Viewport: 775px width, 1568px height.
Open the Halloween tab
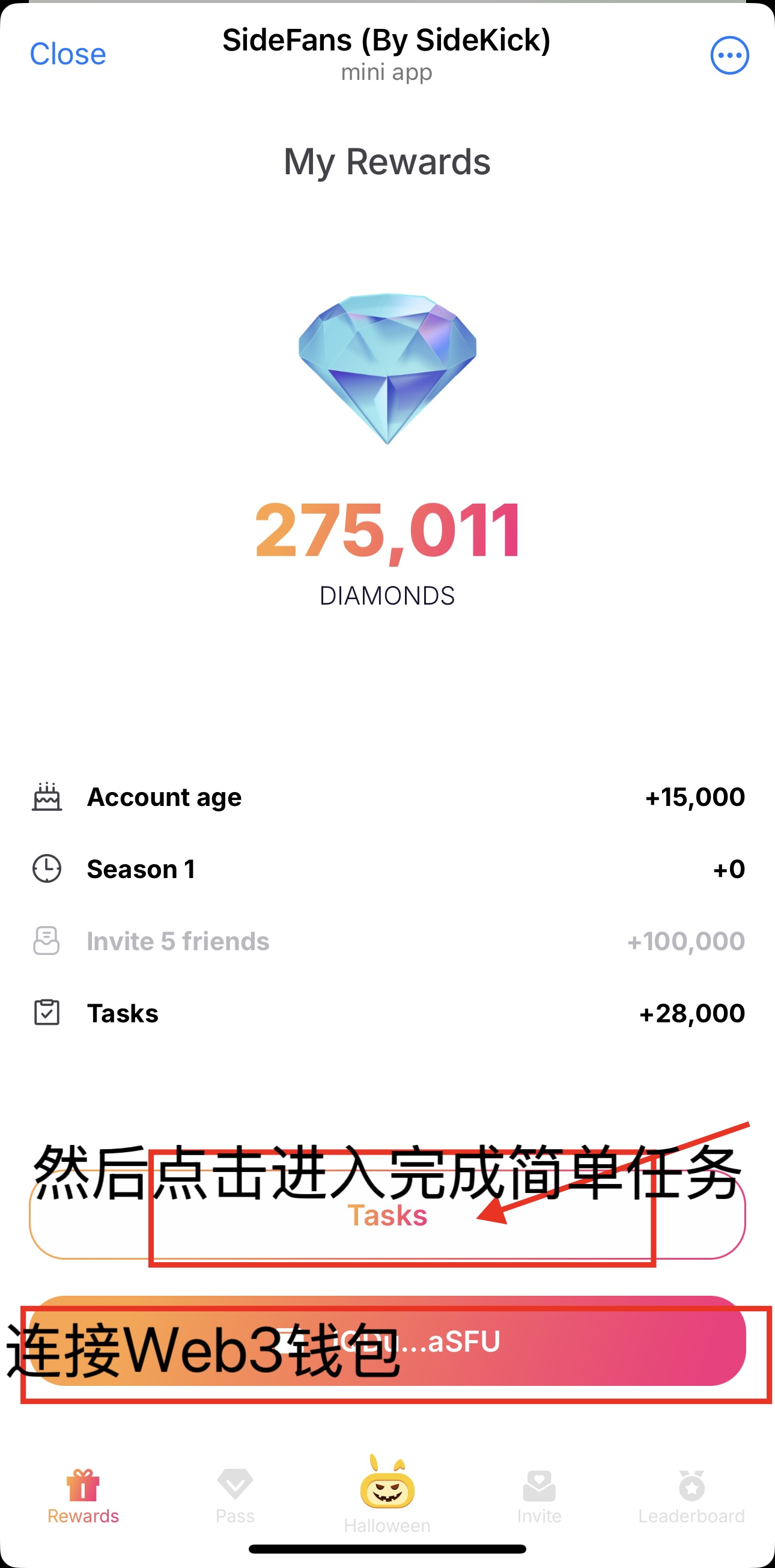coord(387,1494)
